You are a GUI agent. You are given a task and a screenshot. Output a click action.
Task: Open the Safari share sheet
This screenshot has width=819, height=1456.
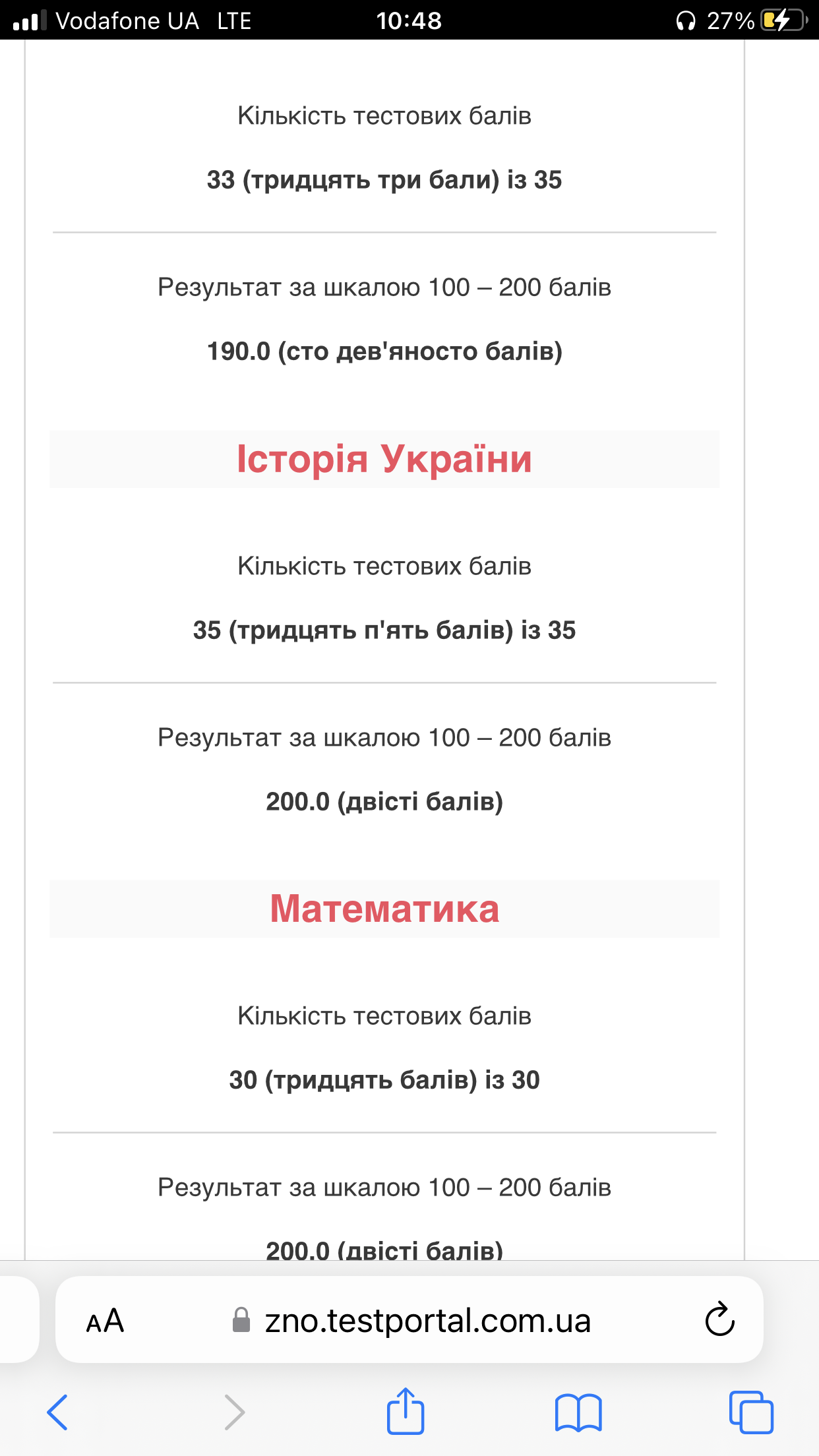point(405,1410)
